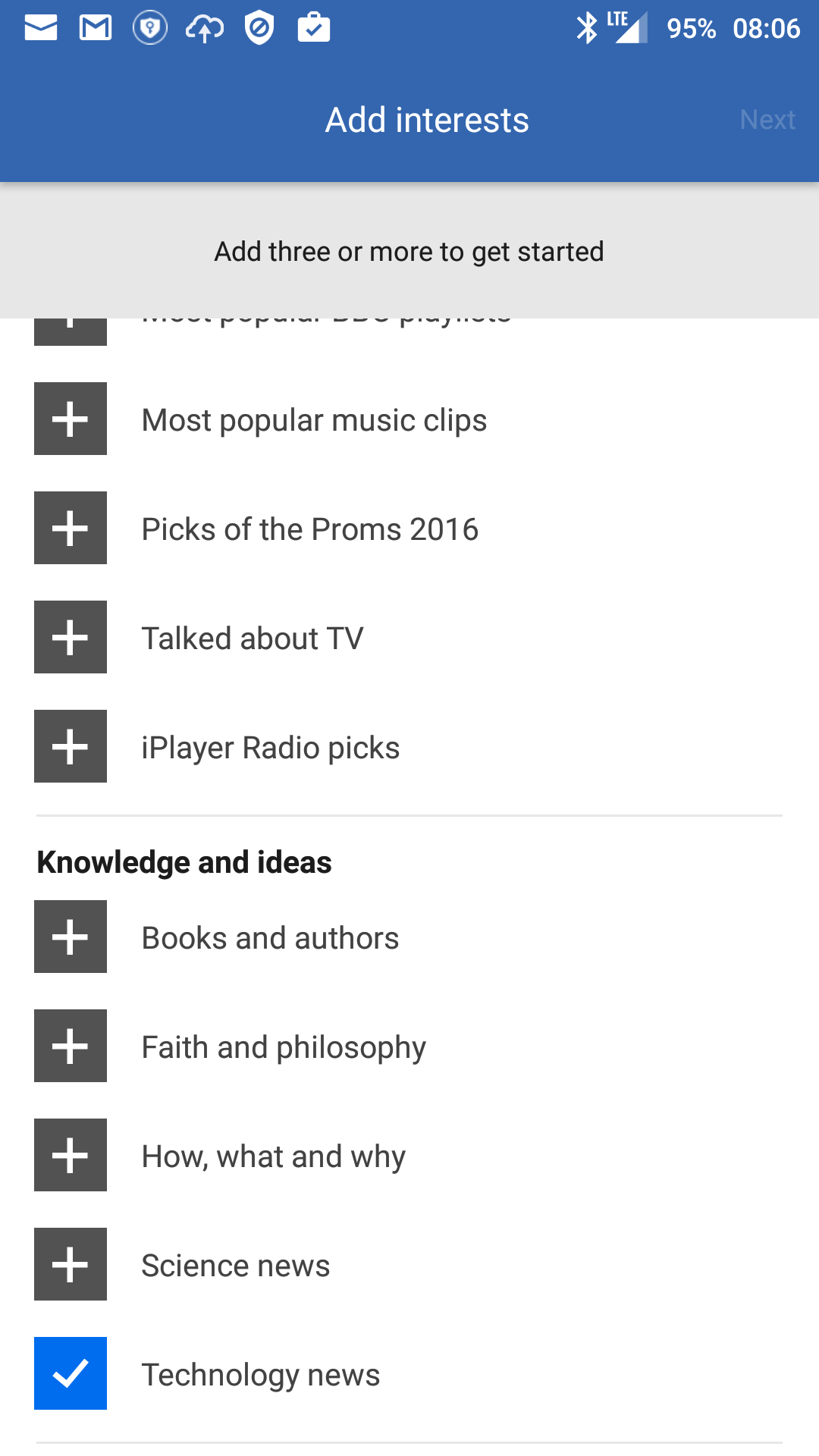Add How, what and why interest
819x1456 pixels.
tap(71, 1155)
